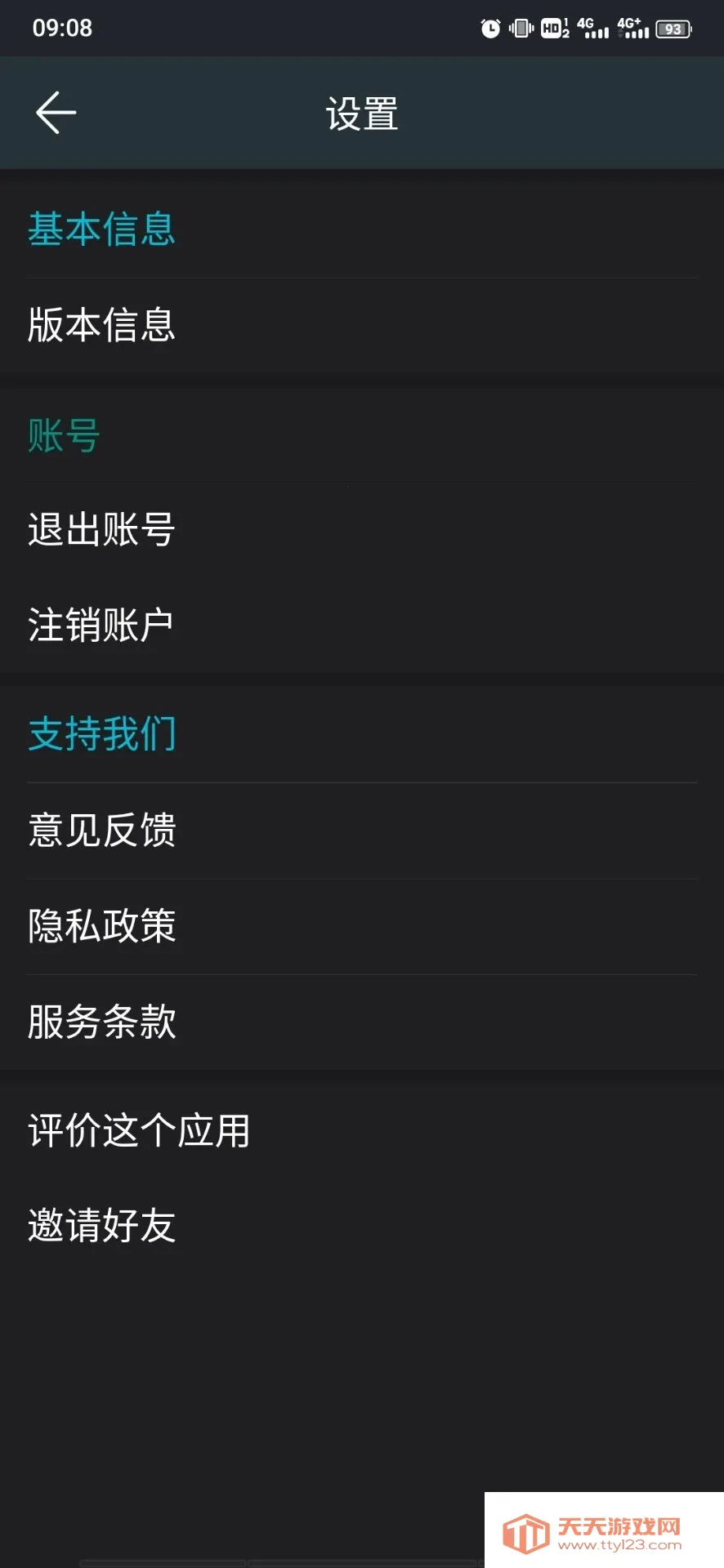Tap 评价这个应用 to rate the app
This screenshot has height=1568, width=724.
point(139,1131)
